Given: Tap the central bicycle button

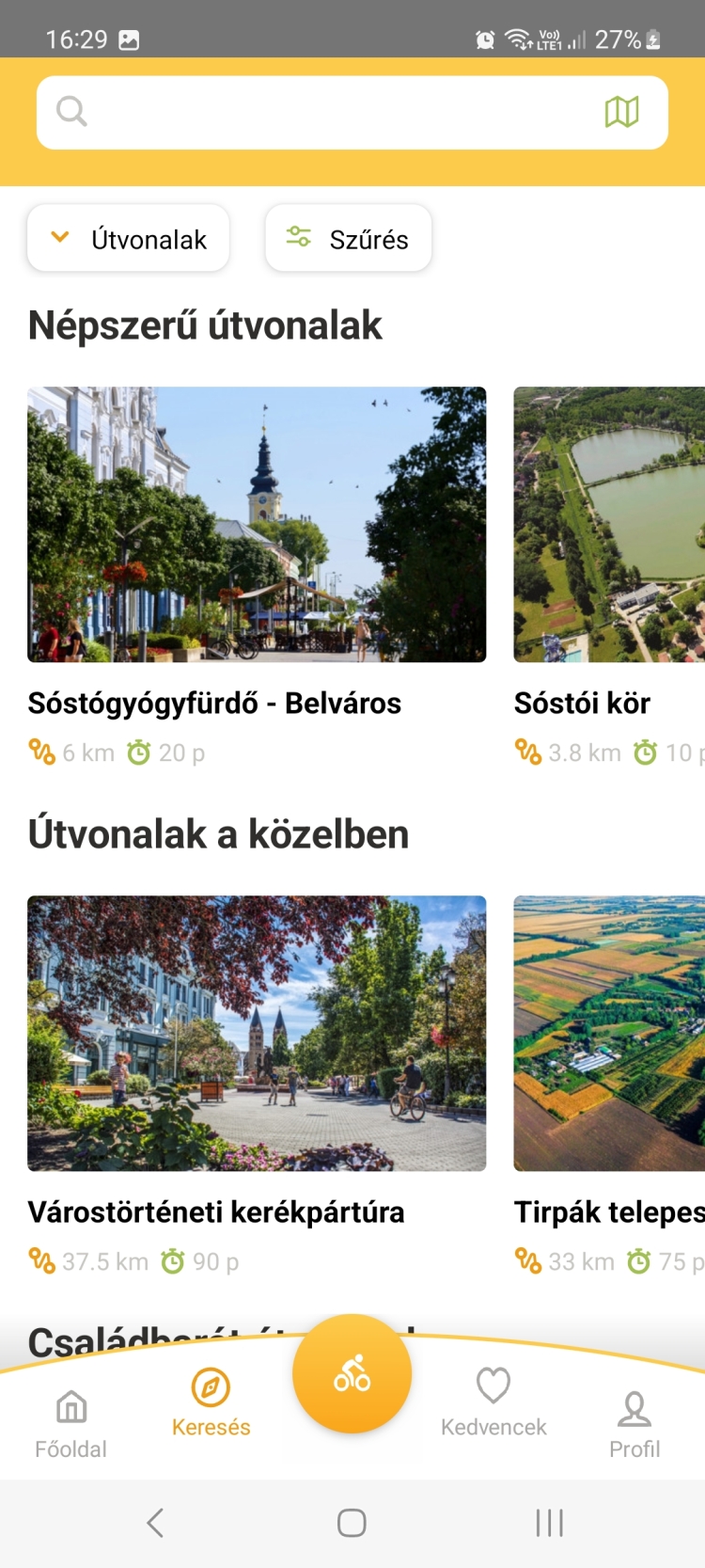Looking at the screenshot, I should [x=352, y=1373].
